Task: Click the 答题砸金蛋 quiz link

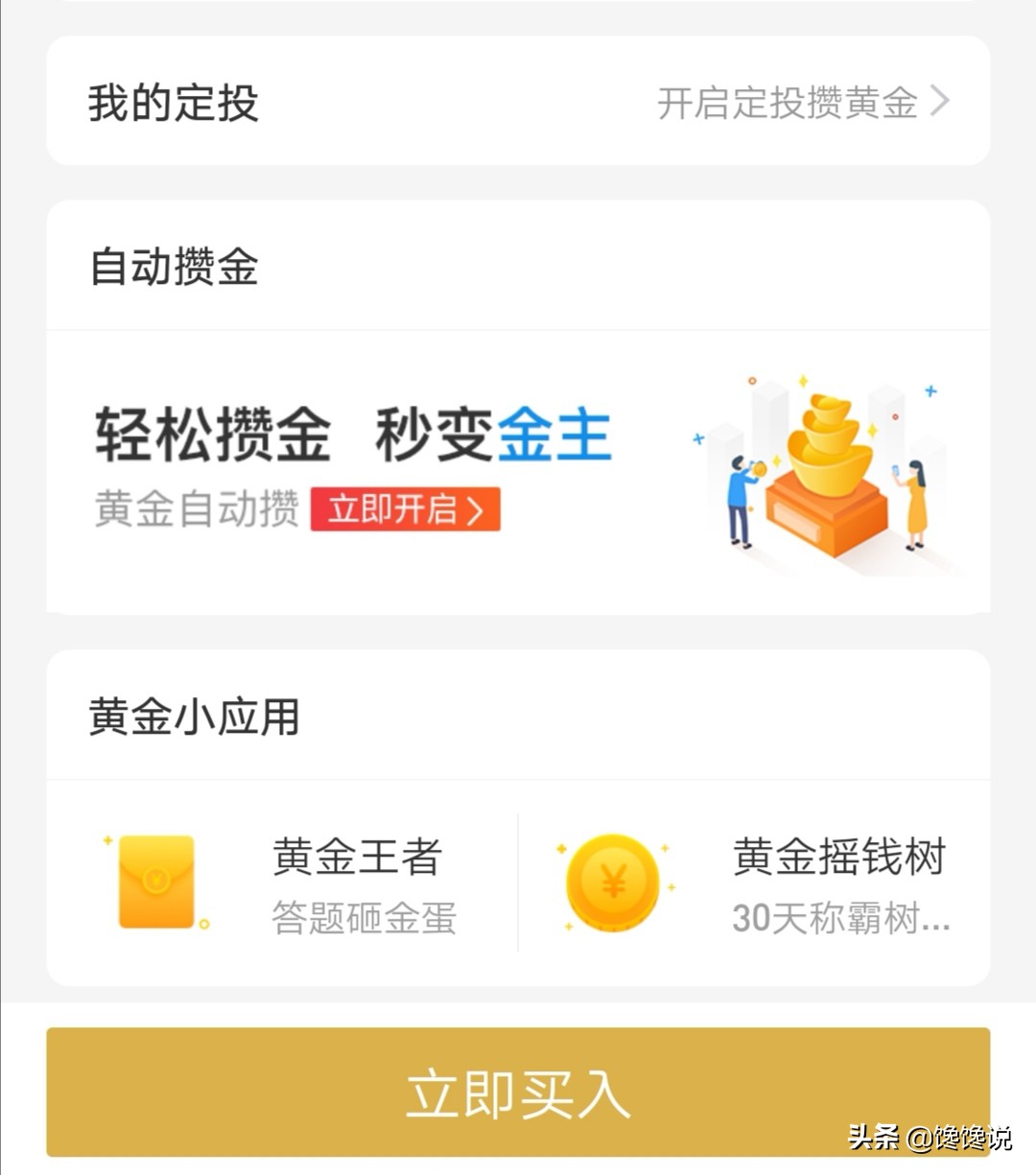Action: (x=365, y=919)
